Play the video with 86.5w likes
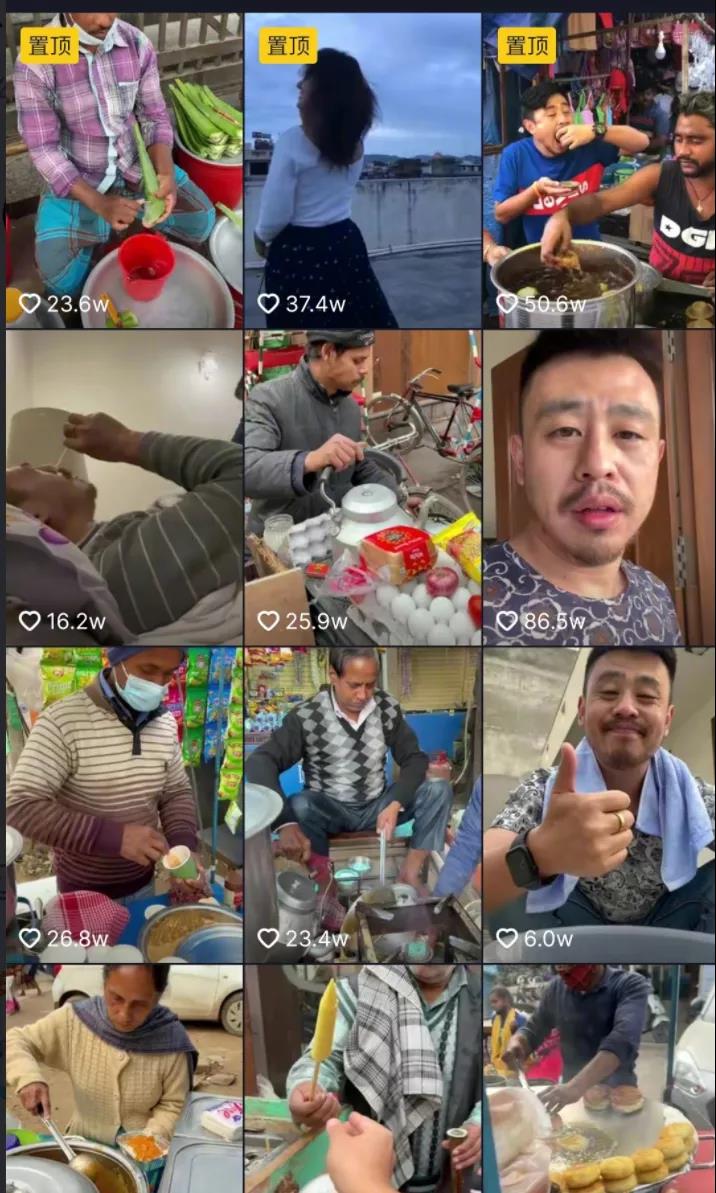The width and height of the screenshot is (716, 1193). [x=599, y=487]
